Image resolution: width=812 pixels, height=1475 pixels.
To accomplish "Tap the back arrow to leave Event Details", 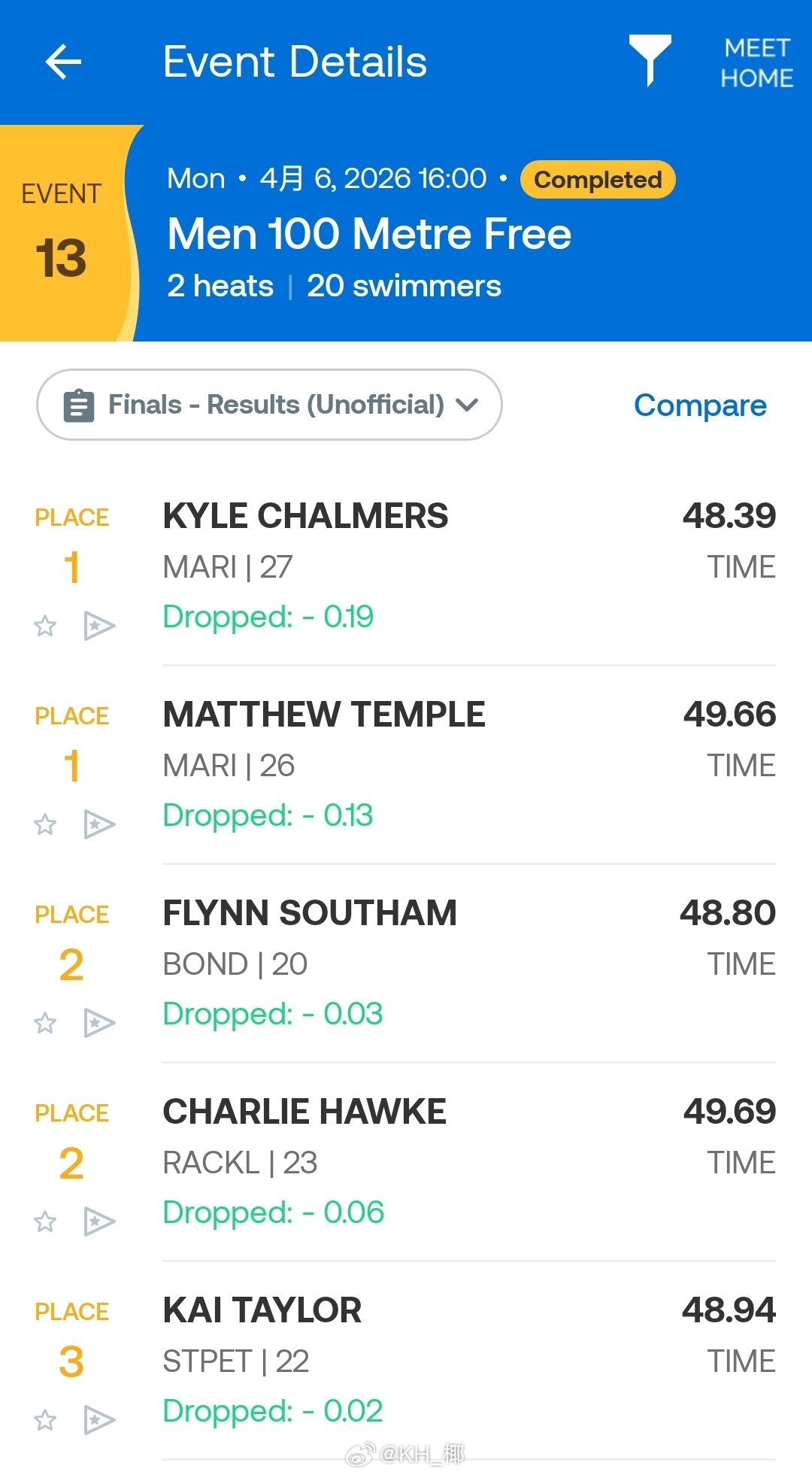I will [65, 61].
